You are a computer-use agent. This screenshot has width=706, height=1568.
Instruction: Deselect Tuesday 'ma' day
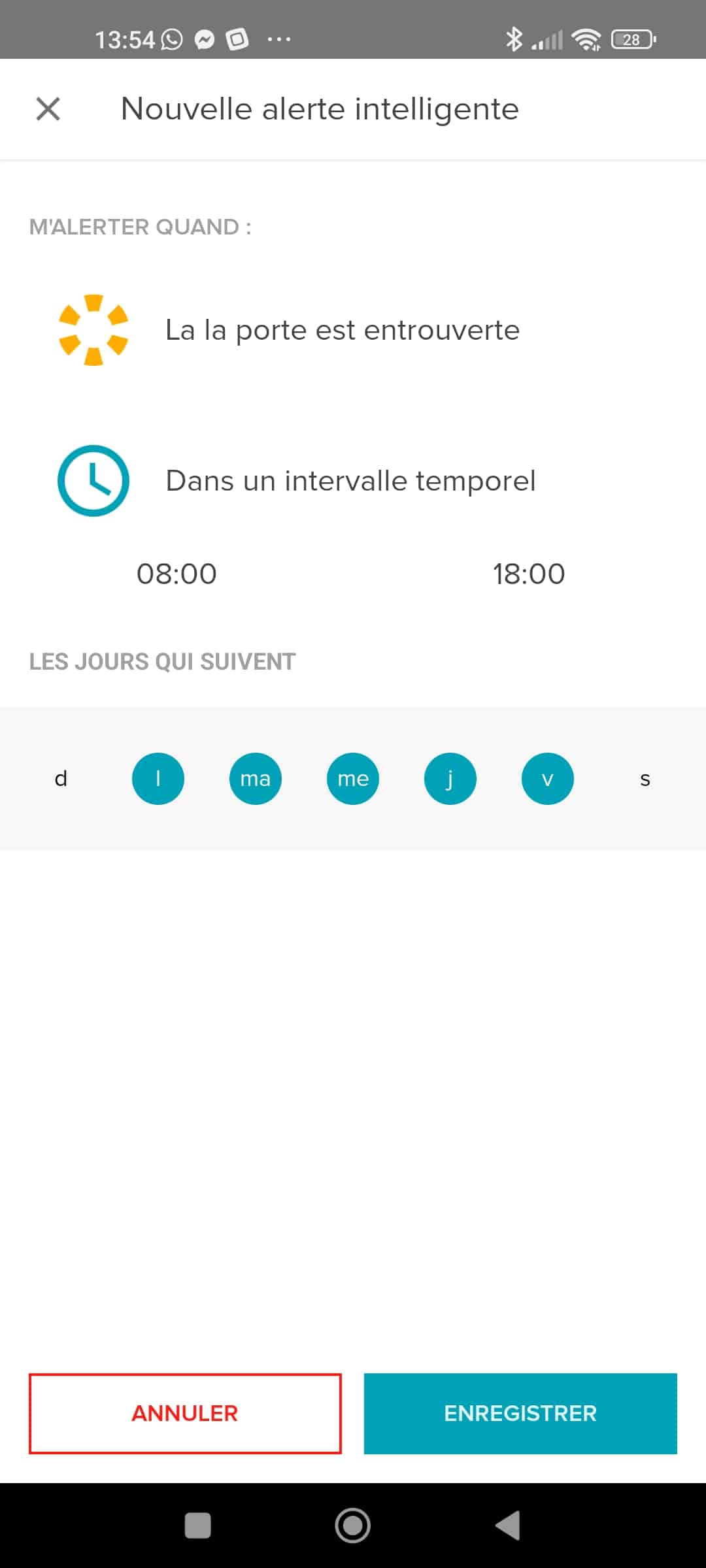click(x=256, y=779)
